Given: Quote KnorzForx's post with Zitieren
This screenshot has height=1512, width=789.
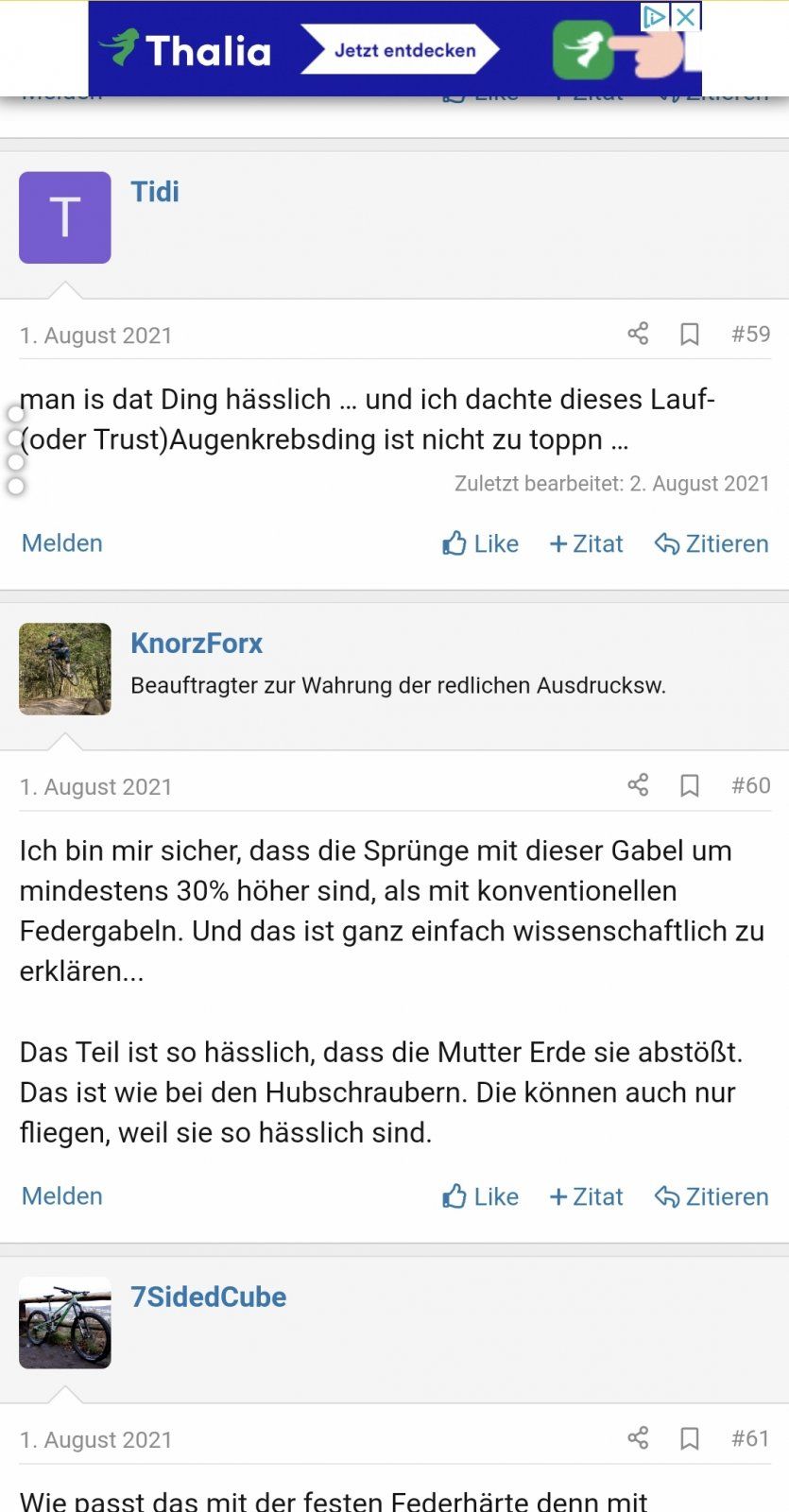Looking at the screenshot, I should pyautogui.click(x=712, y=1197).
